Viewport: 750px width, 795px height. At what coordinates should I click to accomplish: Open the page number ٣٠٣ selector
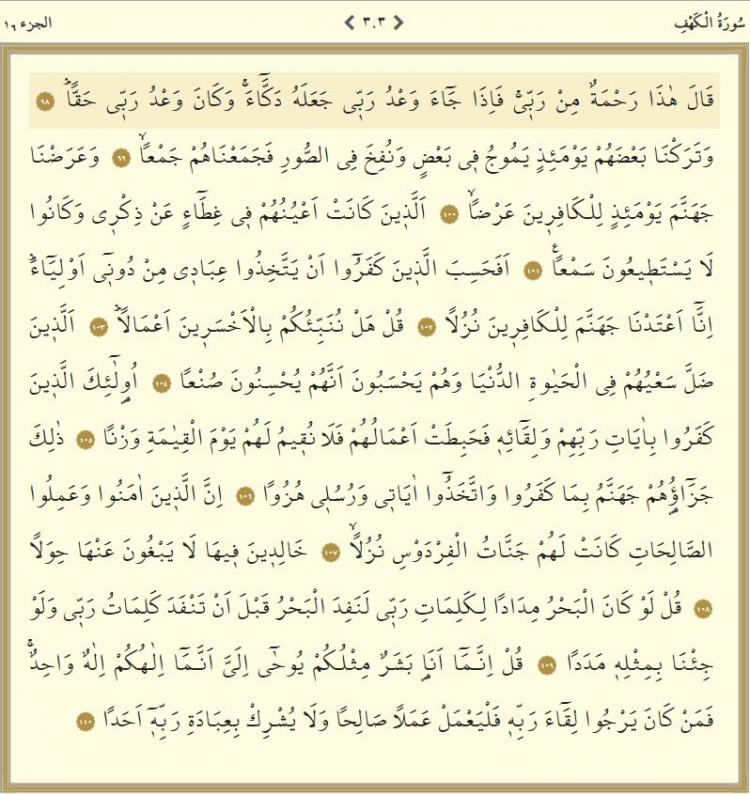pyautogui.click(x=374, y=21)
